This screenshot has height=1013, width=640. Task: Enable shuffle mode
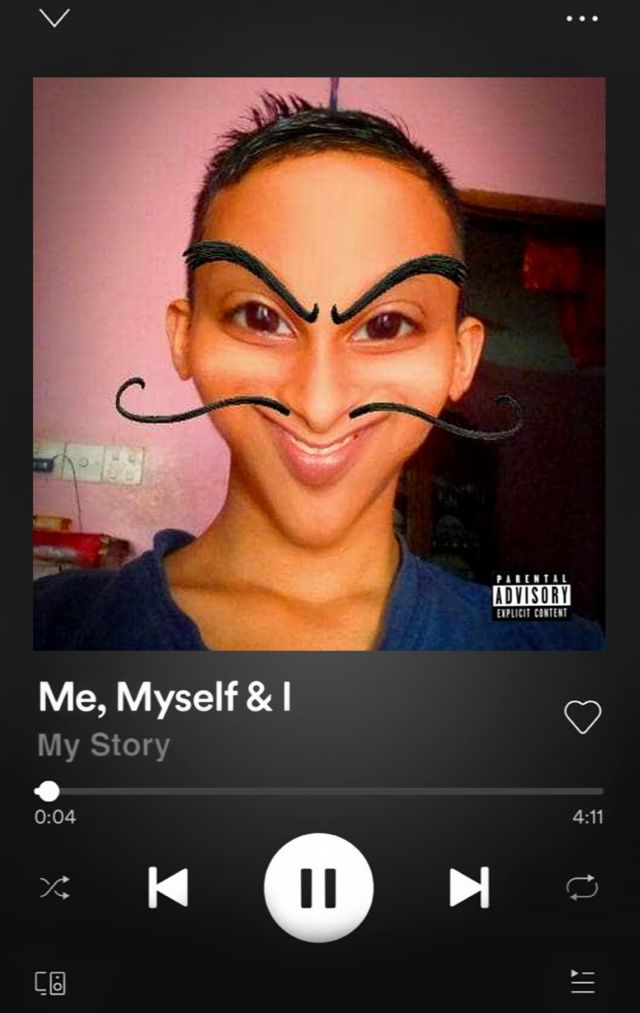pyautogui.click(x=54, y=887)
